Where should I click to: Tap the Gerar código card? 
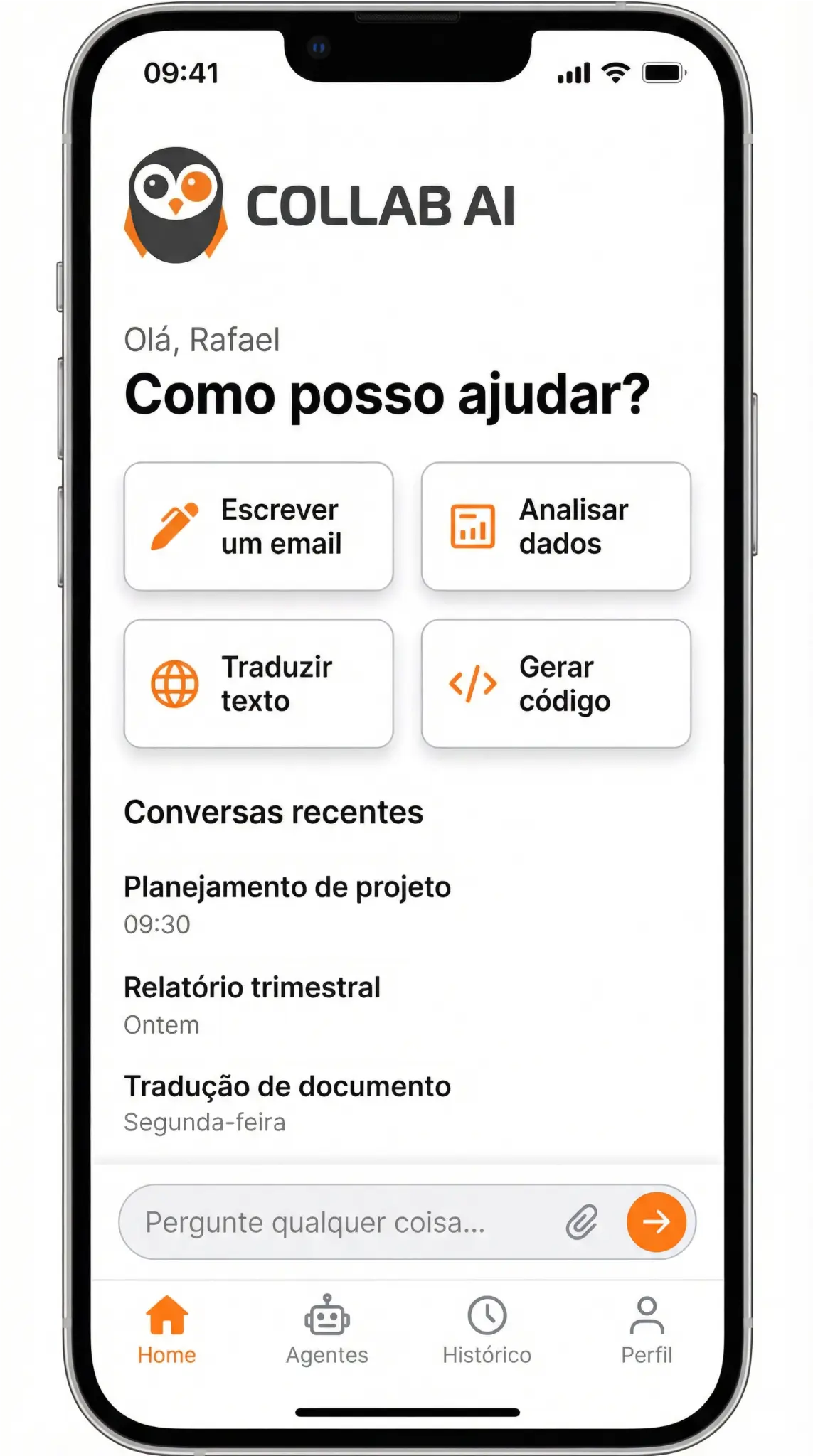pyautogui.click(x=556, y=683)
